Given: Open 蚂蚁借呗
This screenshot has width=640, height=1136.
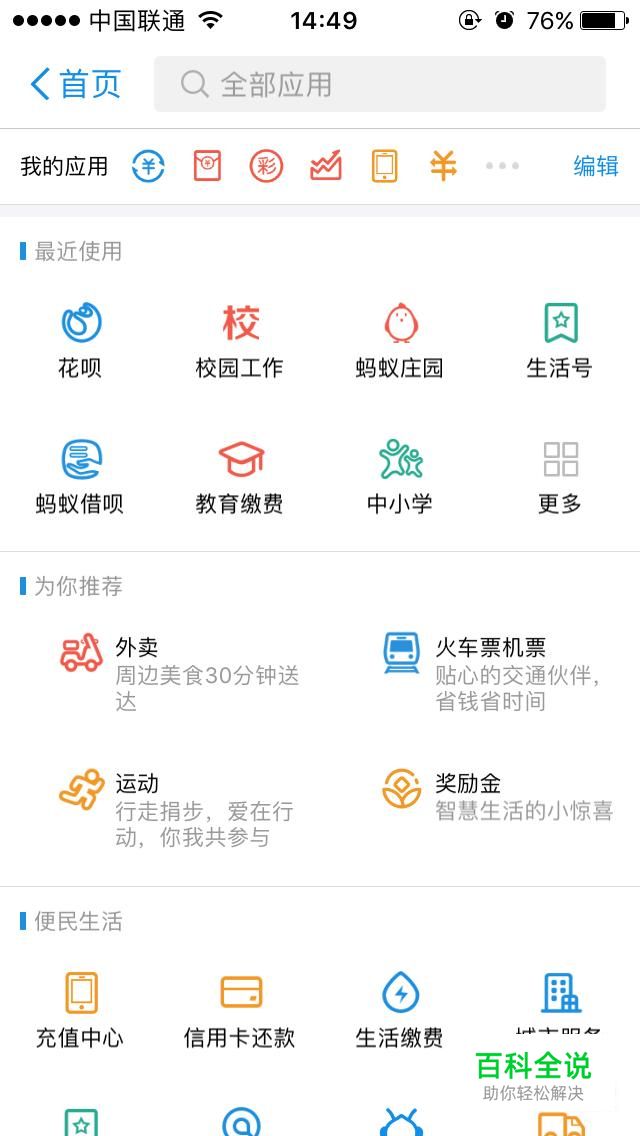Looking at the screenshot, I should click(80, 476).
